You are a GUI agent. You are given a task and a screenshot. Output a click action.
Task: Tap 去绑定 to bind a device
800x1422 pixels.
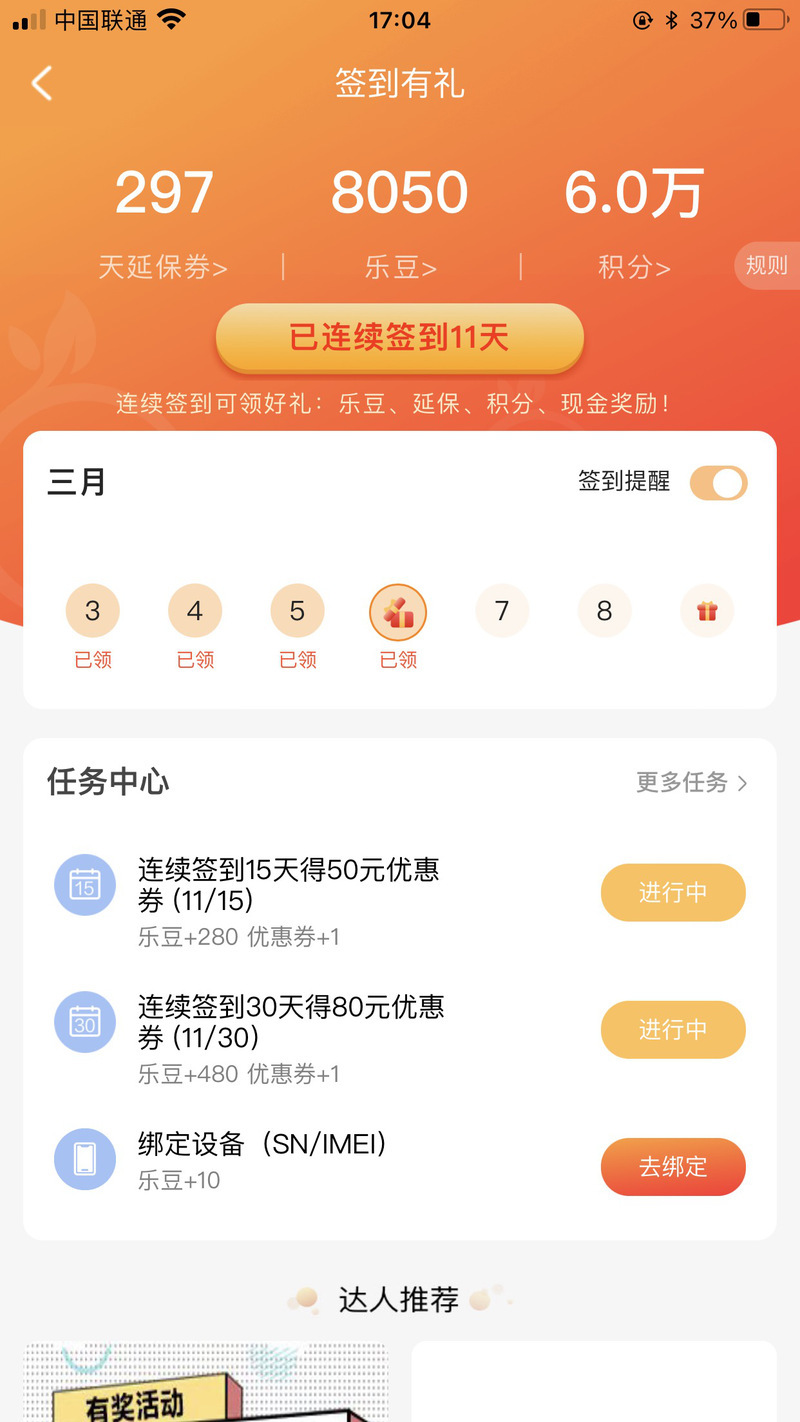pyautogui.click(x=673, y=1166)
